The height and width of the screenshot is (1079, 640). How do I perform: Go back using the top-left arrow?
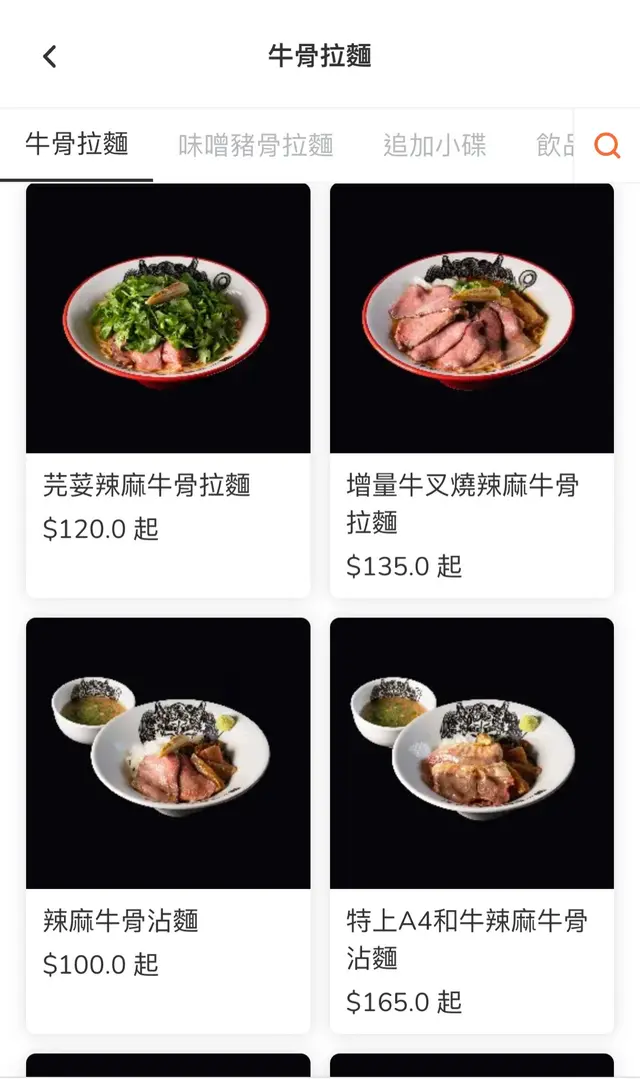[50, 57]
